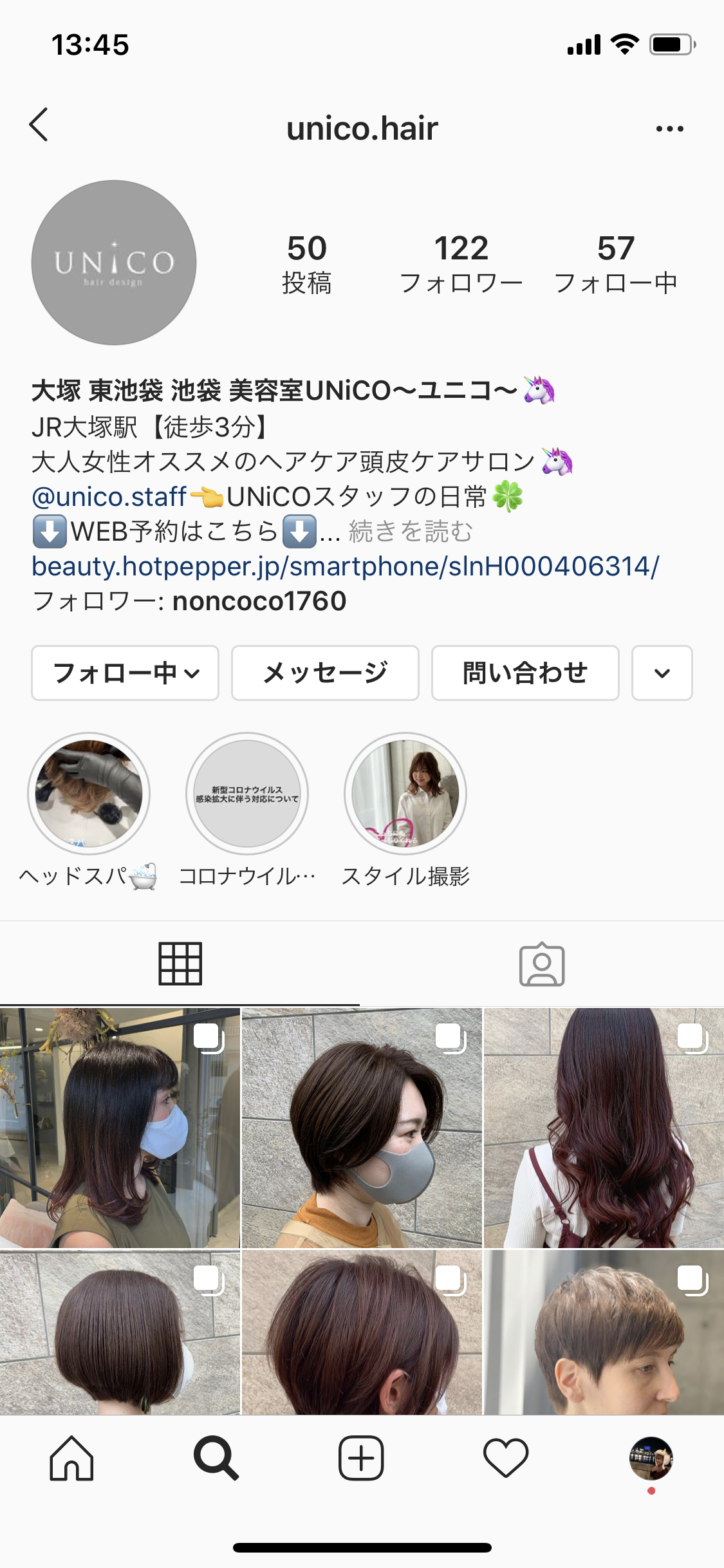Tap the メッセージ button
The width and height of the screenshot is (724, 1568).
(325, 673)
